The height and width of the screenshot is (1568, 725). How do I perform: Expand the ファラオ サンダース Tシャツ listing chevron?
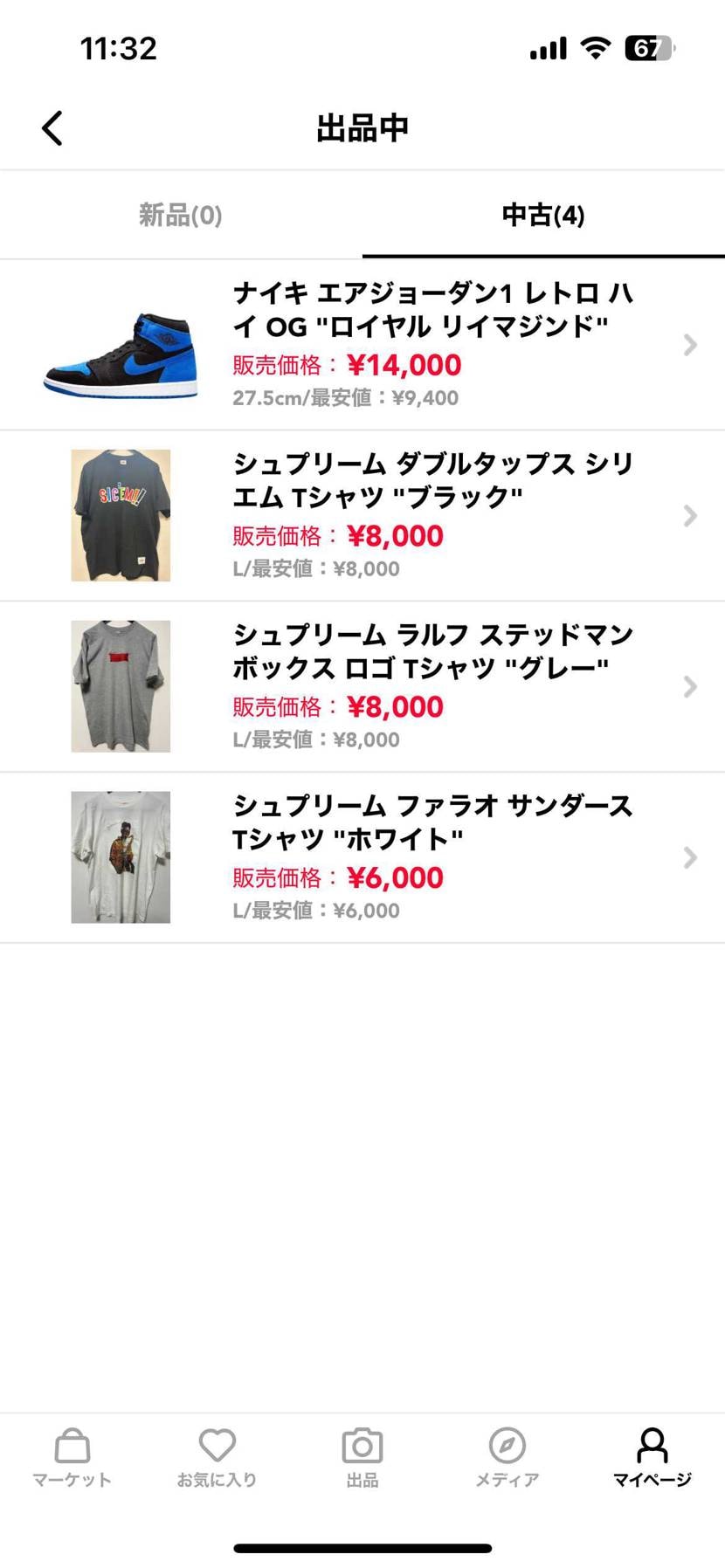click(x=689, y=857)
